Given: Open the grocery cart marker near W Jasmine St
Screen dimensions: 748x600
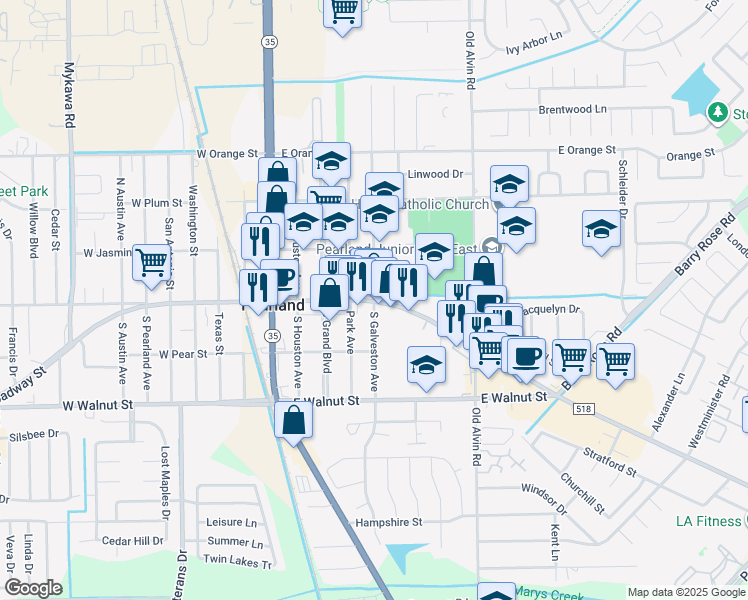Looking at the screenshot, I should pos(152,263).
